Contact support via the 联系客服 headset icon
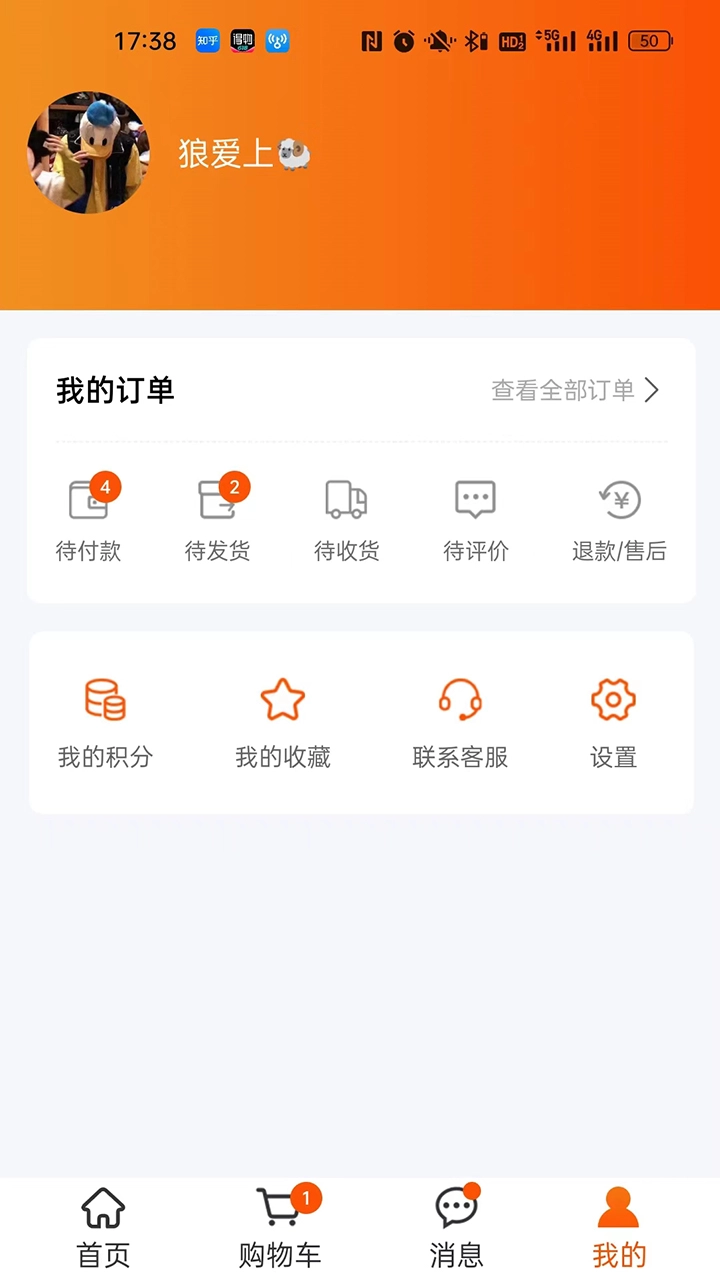Screen dimensions: 720x1280 [459, 700]
